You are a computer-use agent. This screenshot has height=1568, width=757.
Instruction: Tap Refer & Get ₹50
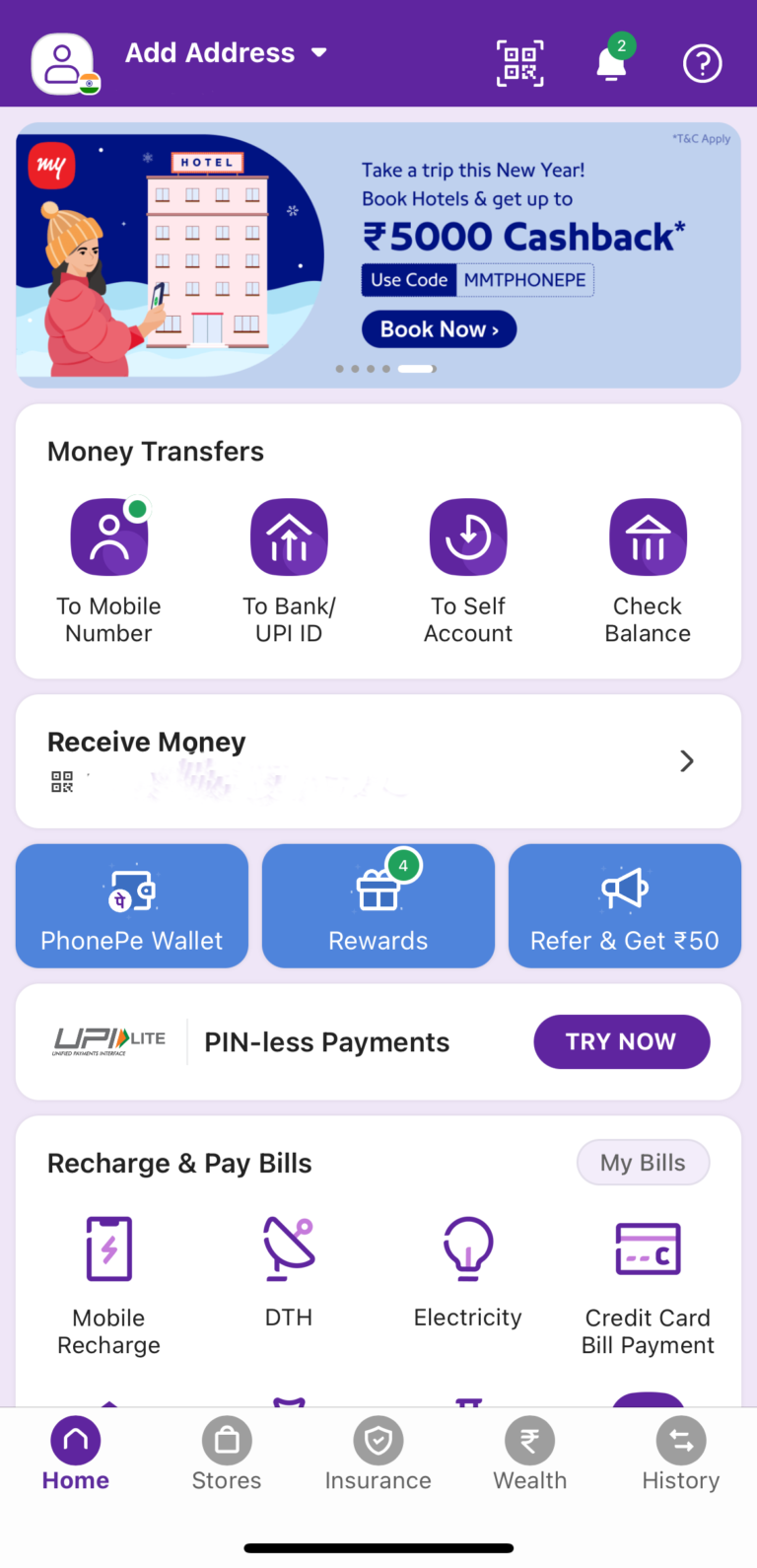(x=624, y=905)
